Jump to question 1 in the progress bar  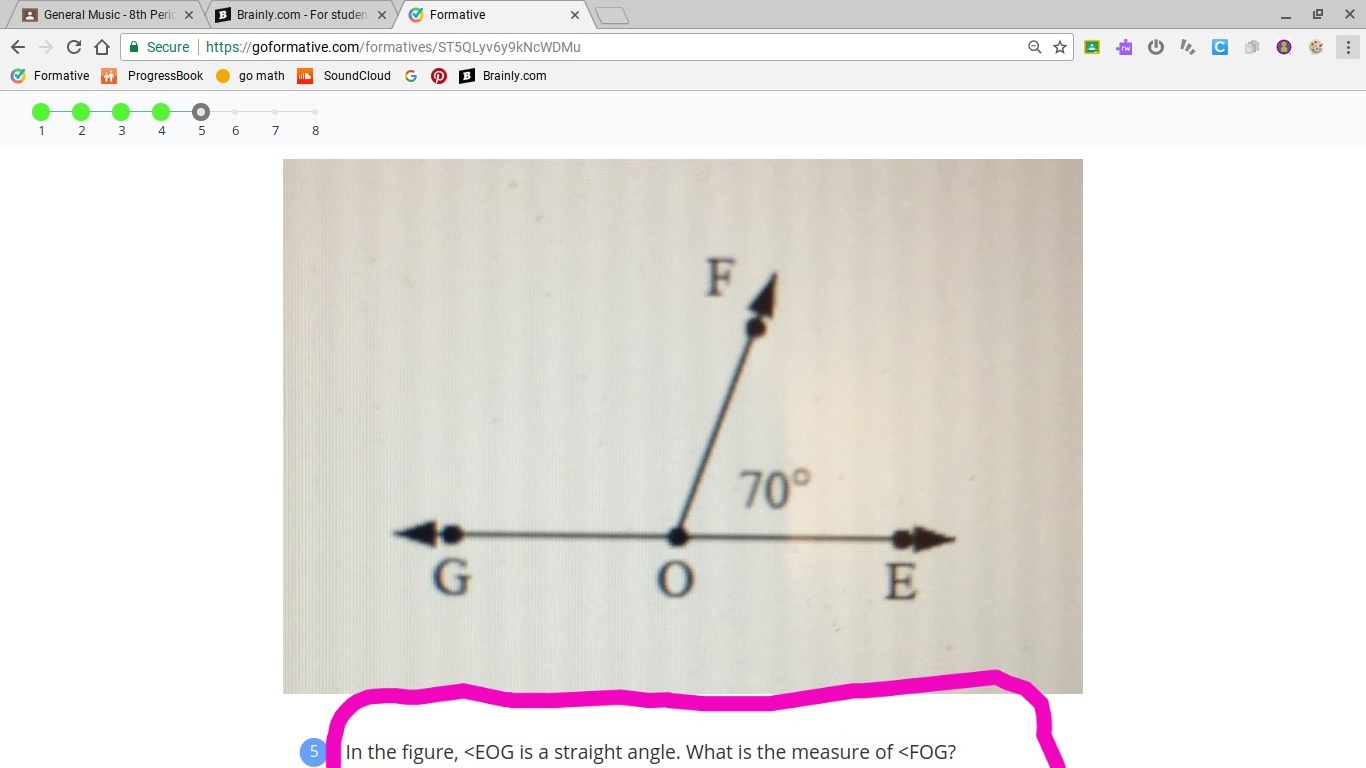pyautogui.click(x=41, y=112)
